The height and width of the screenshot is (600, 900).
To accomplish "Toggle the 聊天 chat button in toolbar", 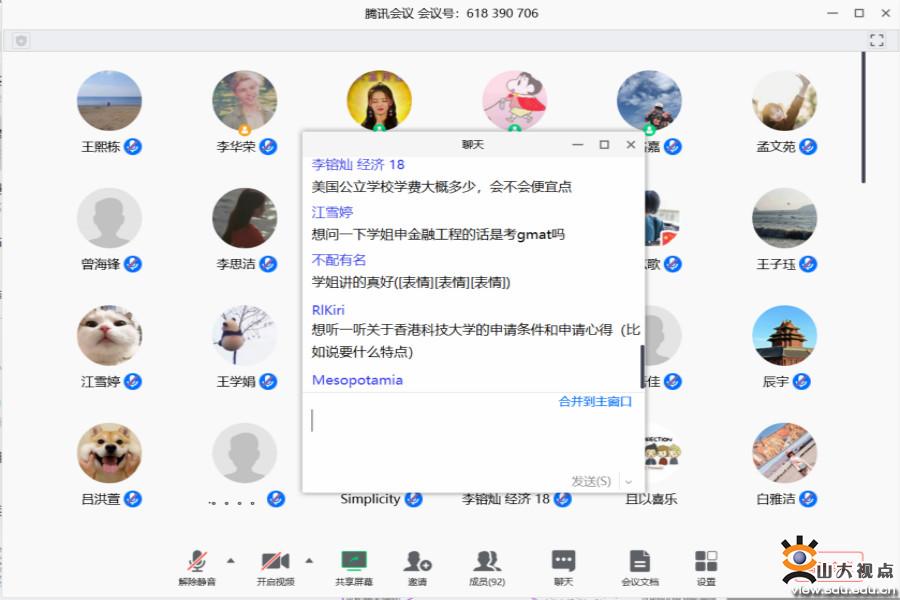I will pos(563,567).
